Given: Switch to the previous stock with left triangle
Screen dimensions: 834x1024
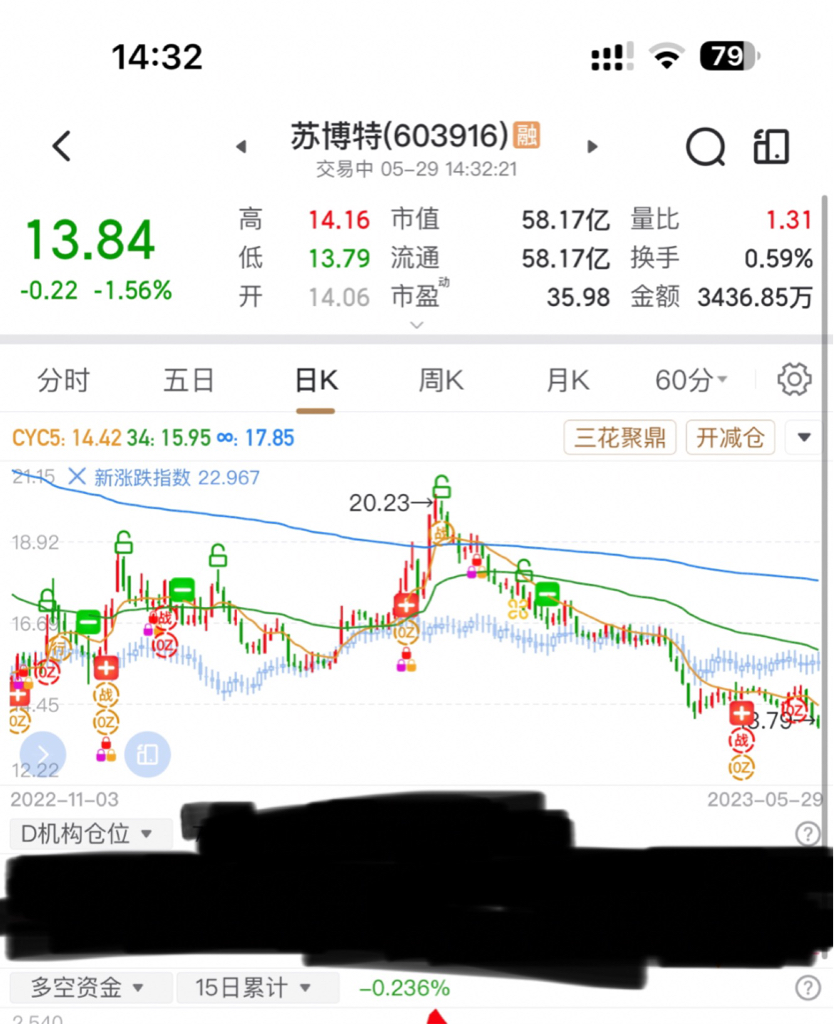Looking at the screenshot, I should (x=241, y=146).
